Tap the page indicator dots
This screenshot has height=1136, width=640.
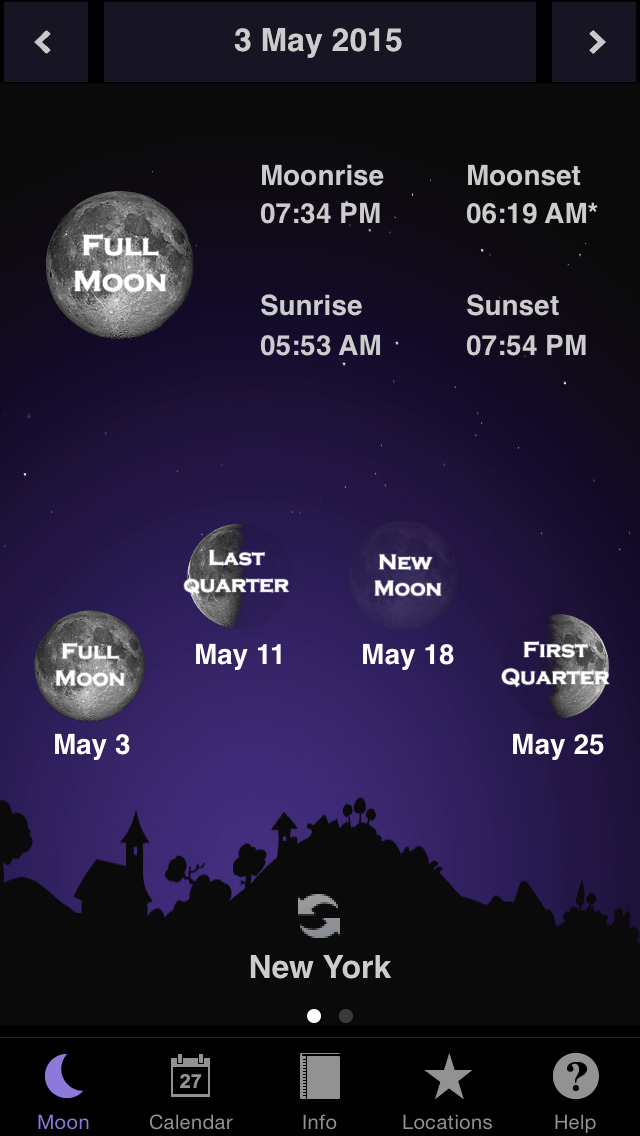329,1016
